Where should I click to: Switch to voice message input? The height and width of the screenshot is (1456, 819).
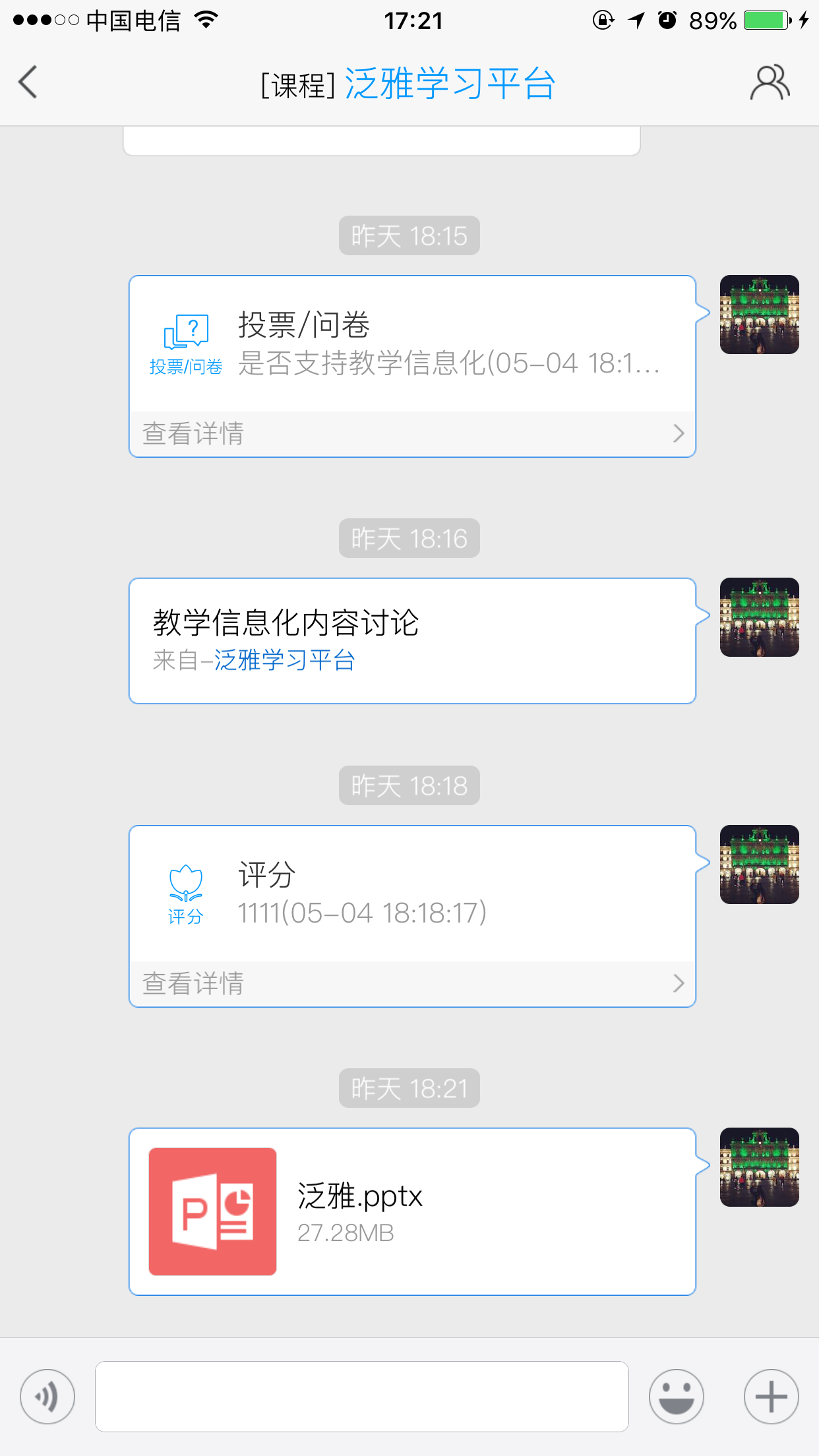[x=47, y=1396]
